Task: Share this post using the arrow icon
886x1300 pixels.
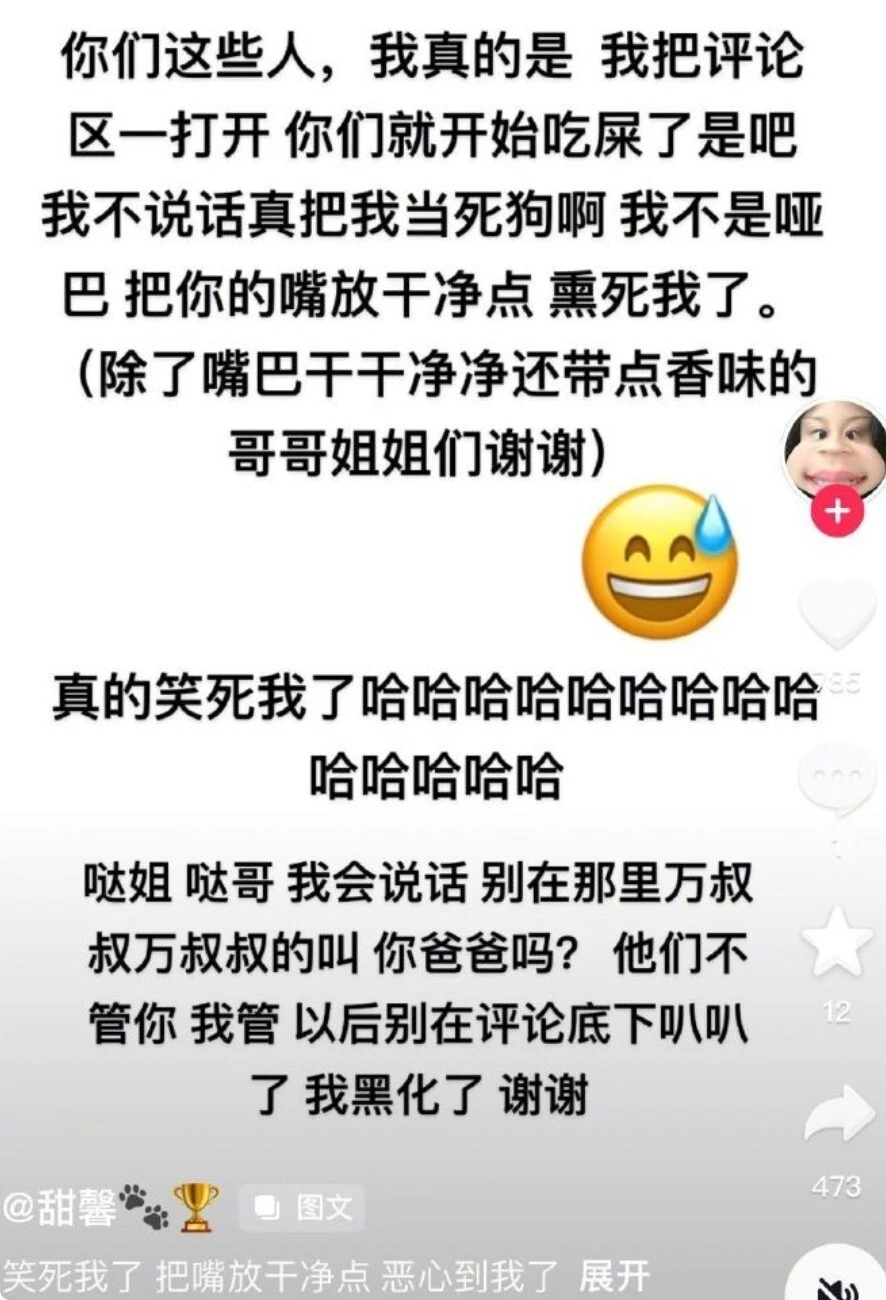Action: [x=838, y=1114]
